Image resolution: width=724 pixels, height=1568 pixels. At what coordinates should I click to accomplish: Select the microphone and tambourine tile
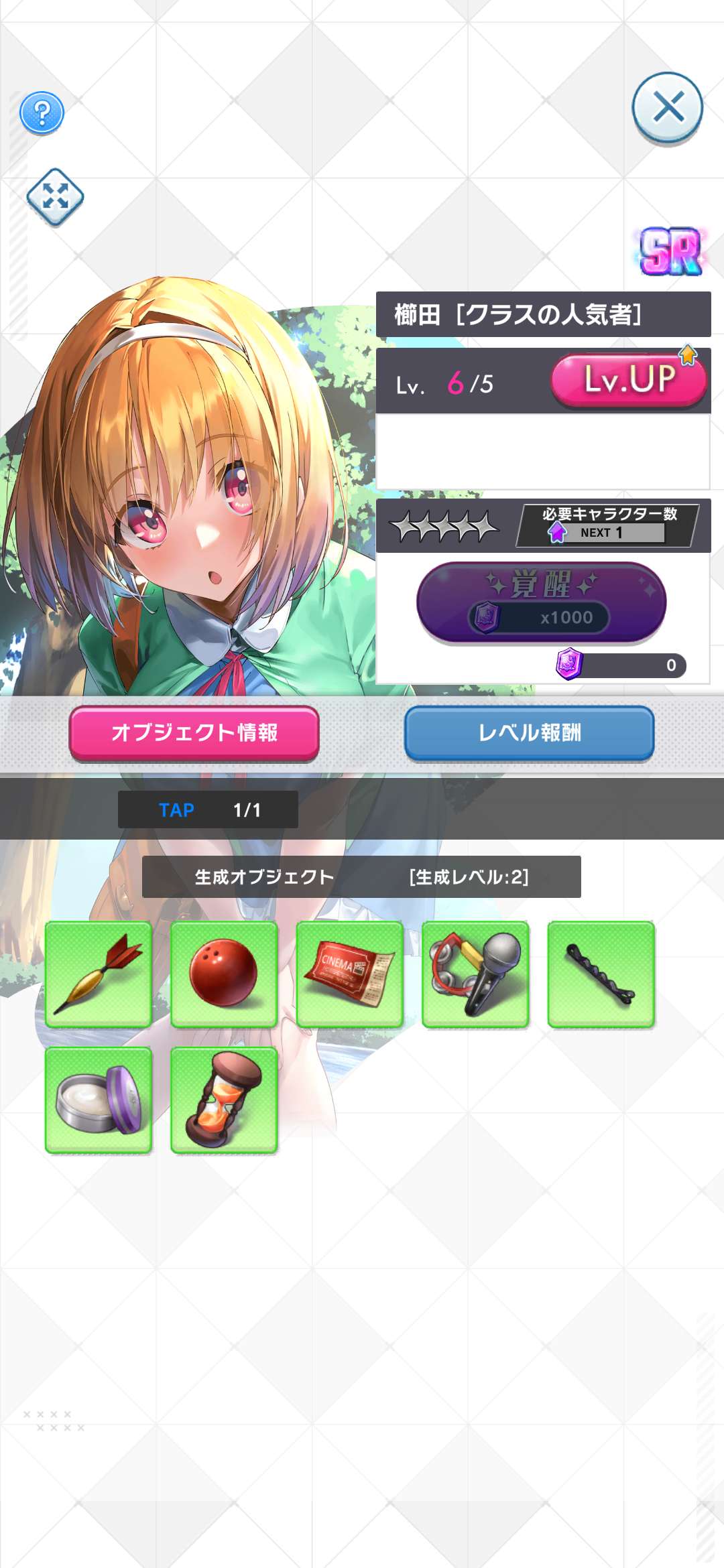pos(475,974)
